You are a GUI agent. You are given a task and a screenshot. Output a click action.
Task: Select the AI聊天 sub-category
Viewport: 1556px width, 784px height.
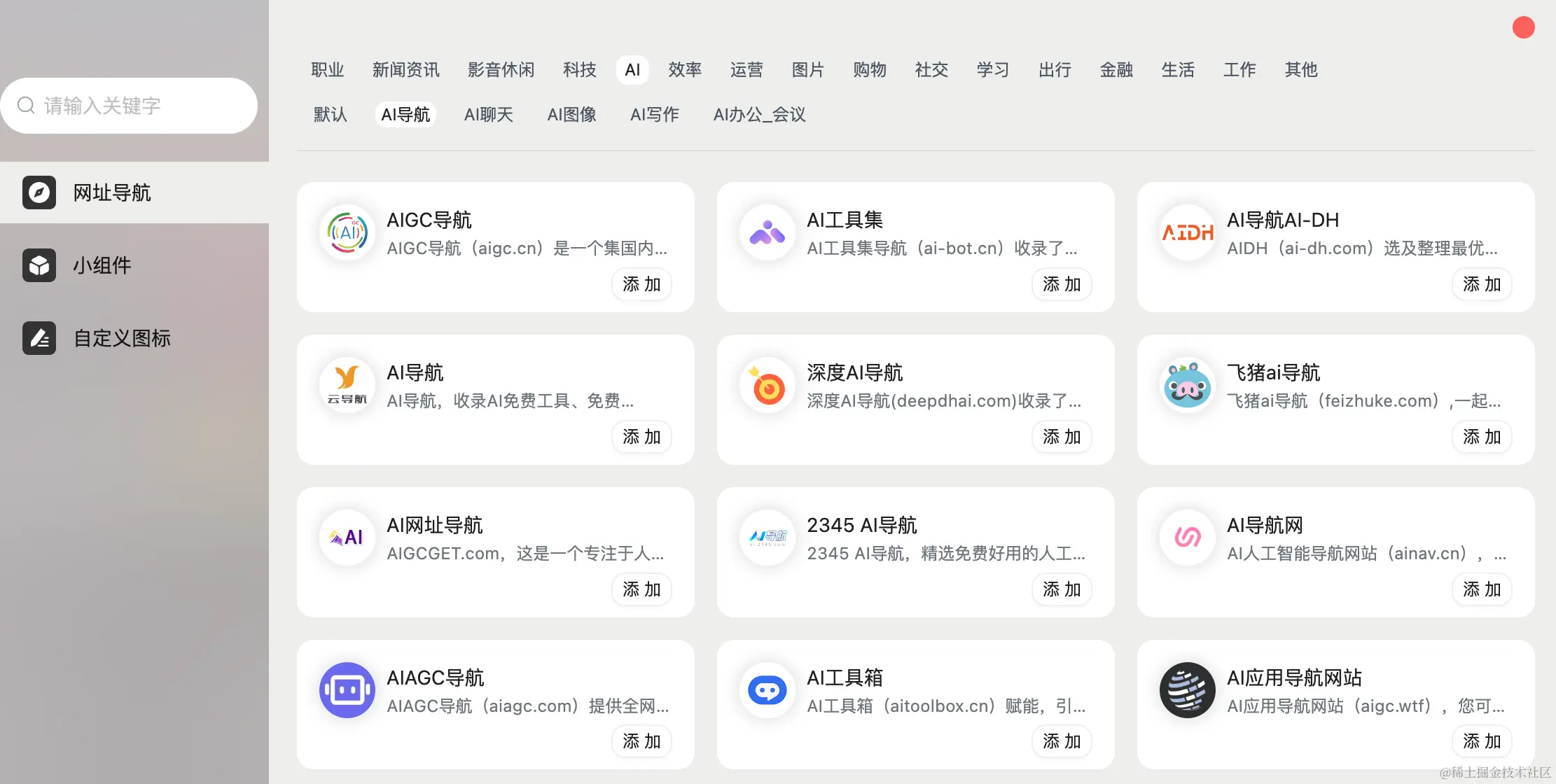click(488, 114)
